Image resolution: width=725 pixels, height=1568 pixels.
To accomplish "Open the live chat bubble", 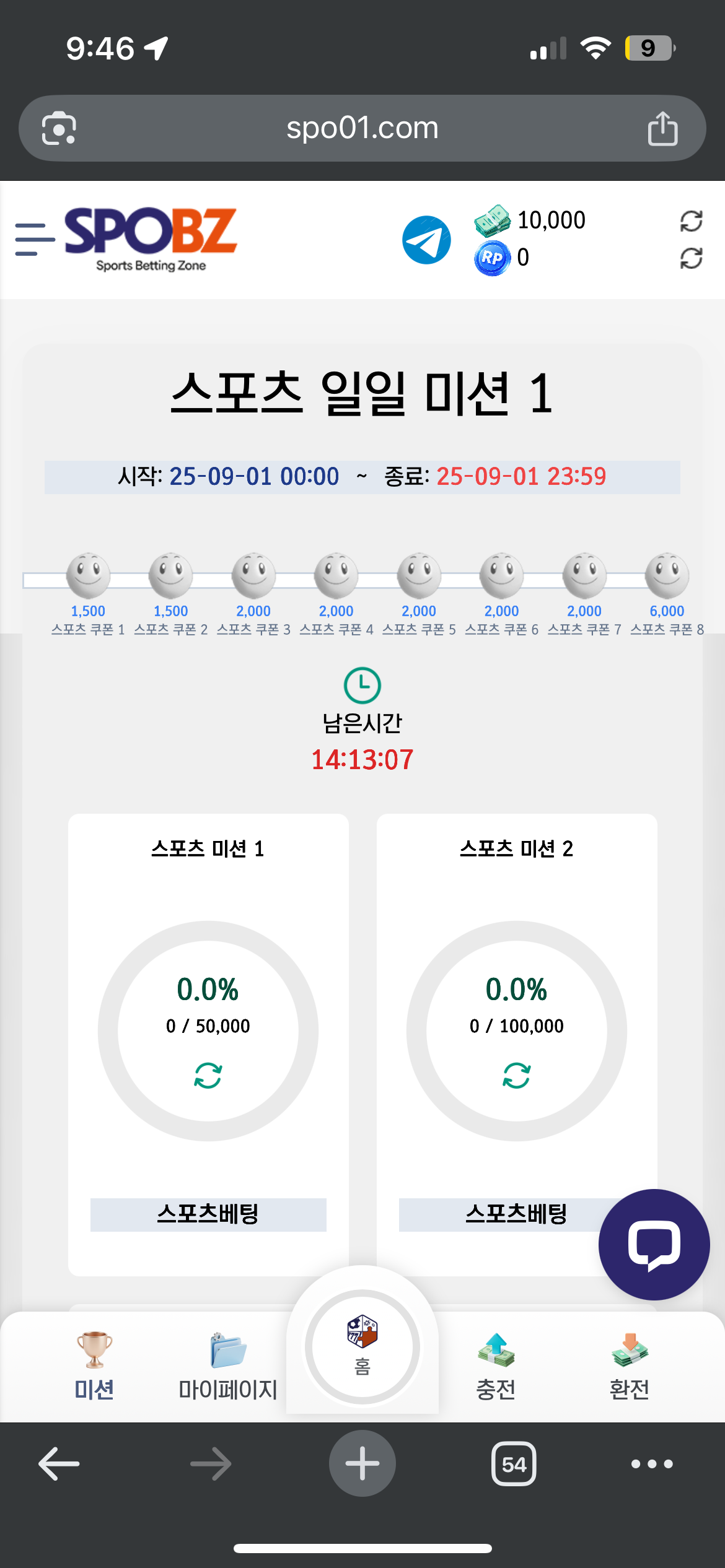I will pos(654,1245).
